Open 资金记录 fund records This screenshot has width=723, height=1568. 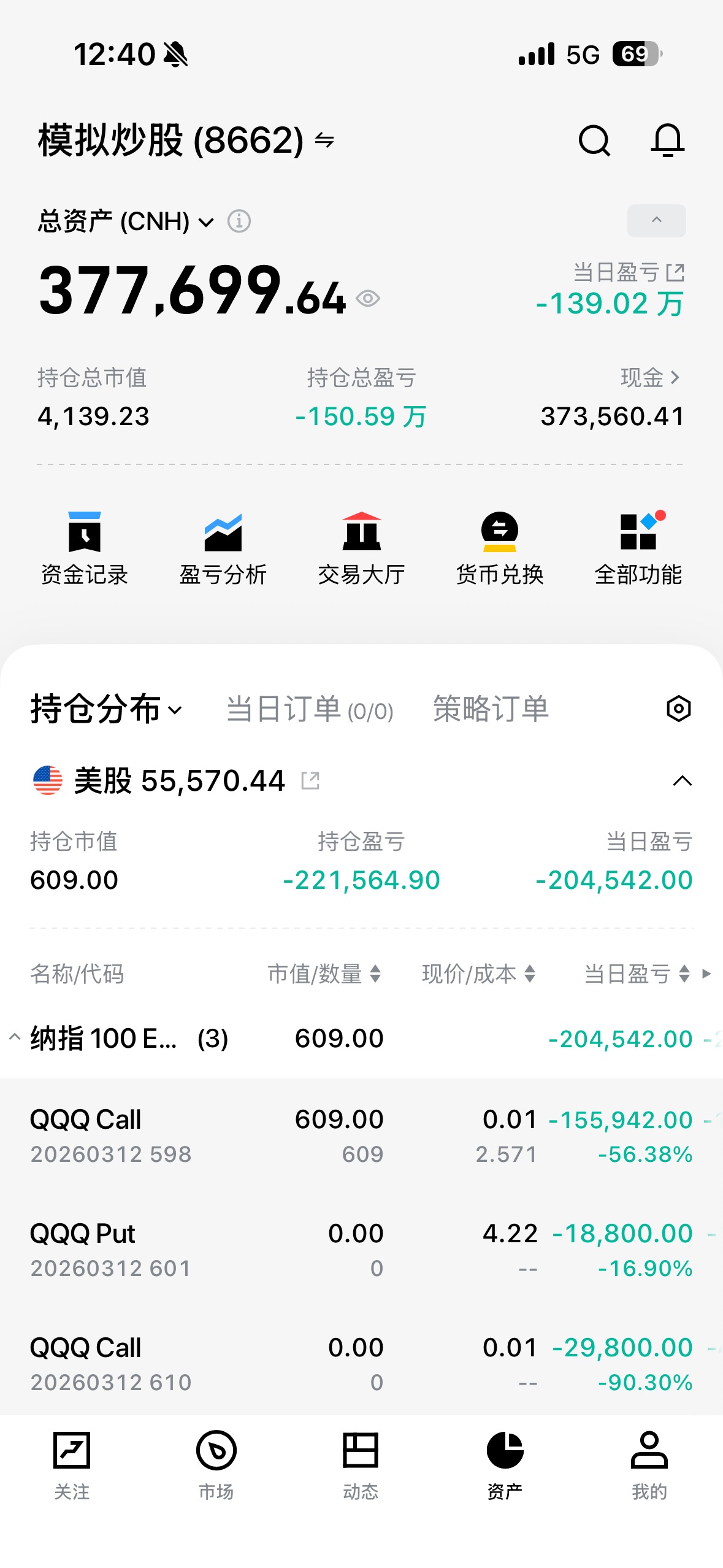pyautogui.click(x=85, y=548)
